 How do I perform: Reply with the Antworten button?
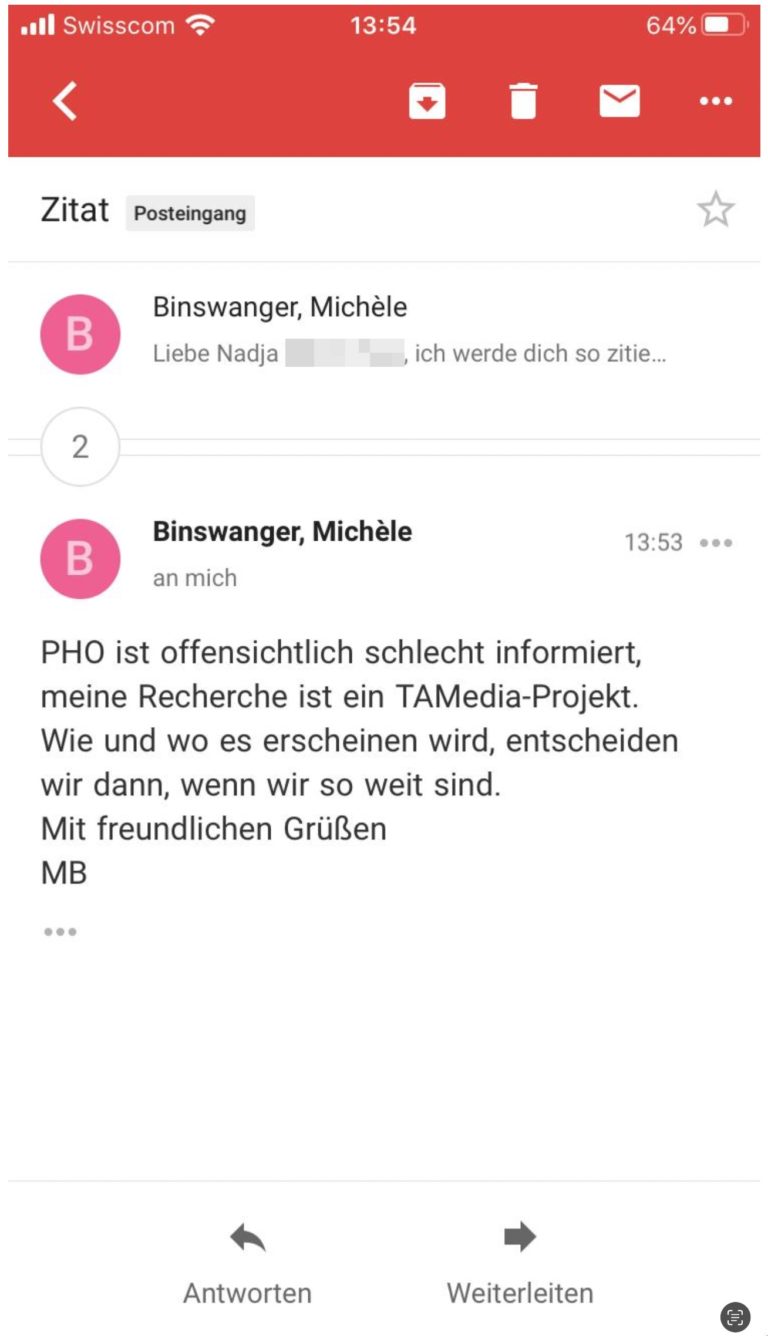coord(247,1264)
